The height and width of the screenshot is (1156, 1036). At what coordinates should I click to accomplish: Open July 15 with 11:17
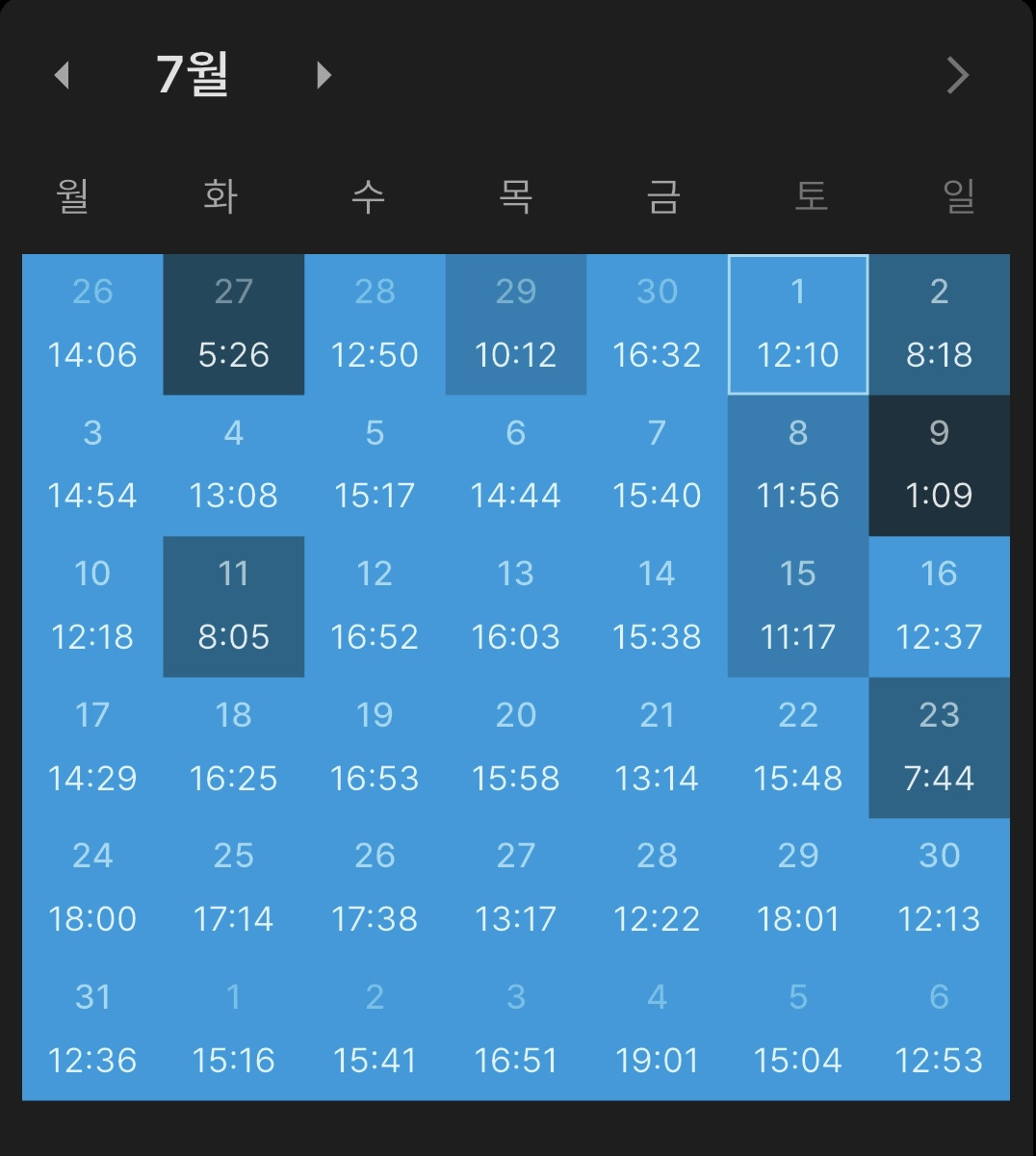(798, 606)
